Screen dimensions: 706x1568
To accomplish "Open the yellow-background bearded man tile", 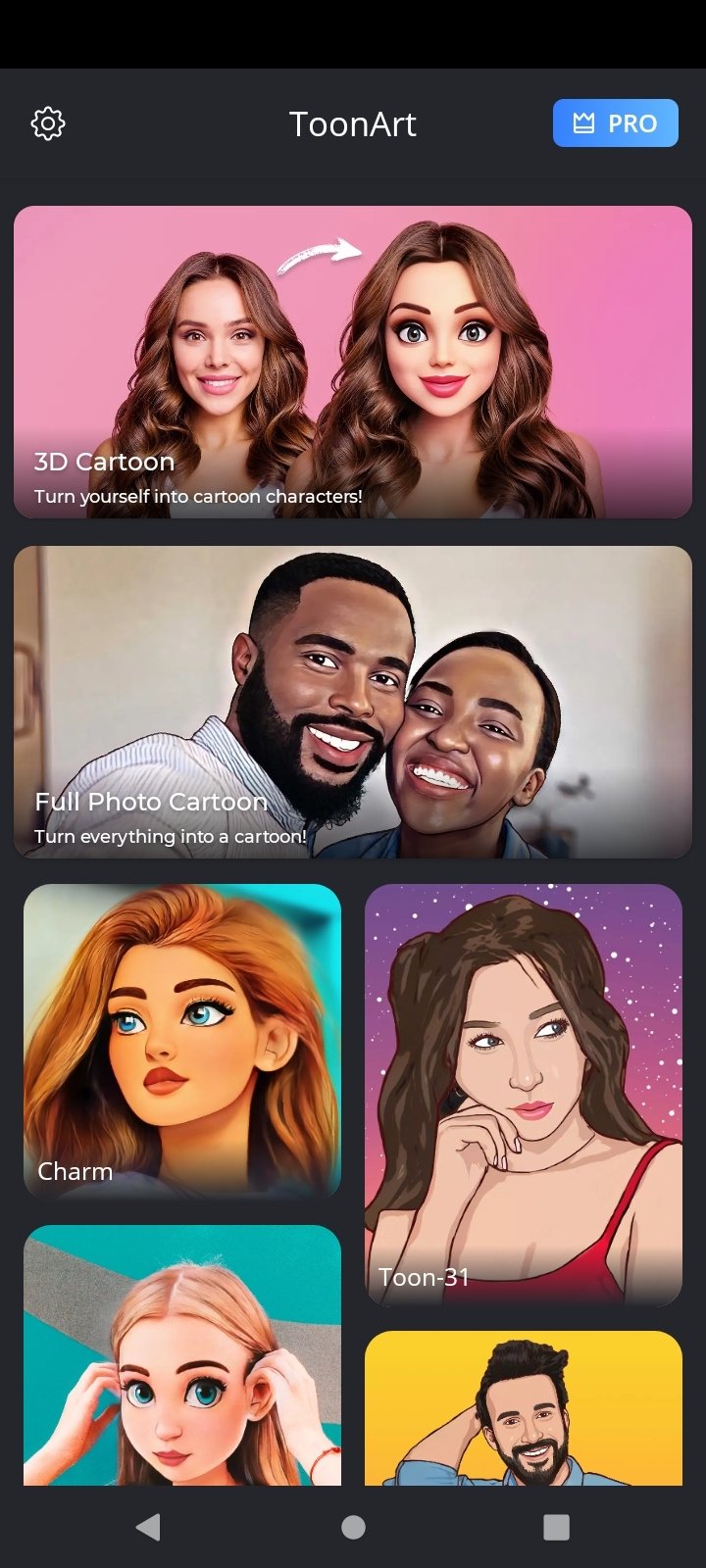I will (x=524, y=1408).
